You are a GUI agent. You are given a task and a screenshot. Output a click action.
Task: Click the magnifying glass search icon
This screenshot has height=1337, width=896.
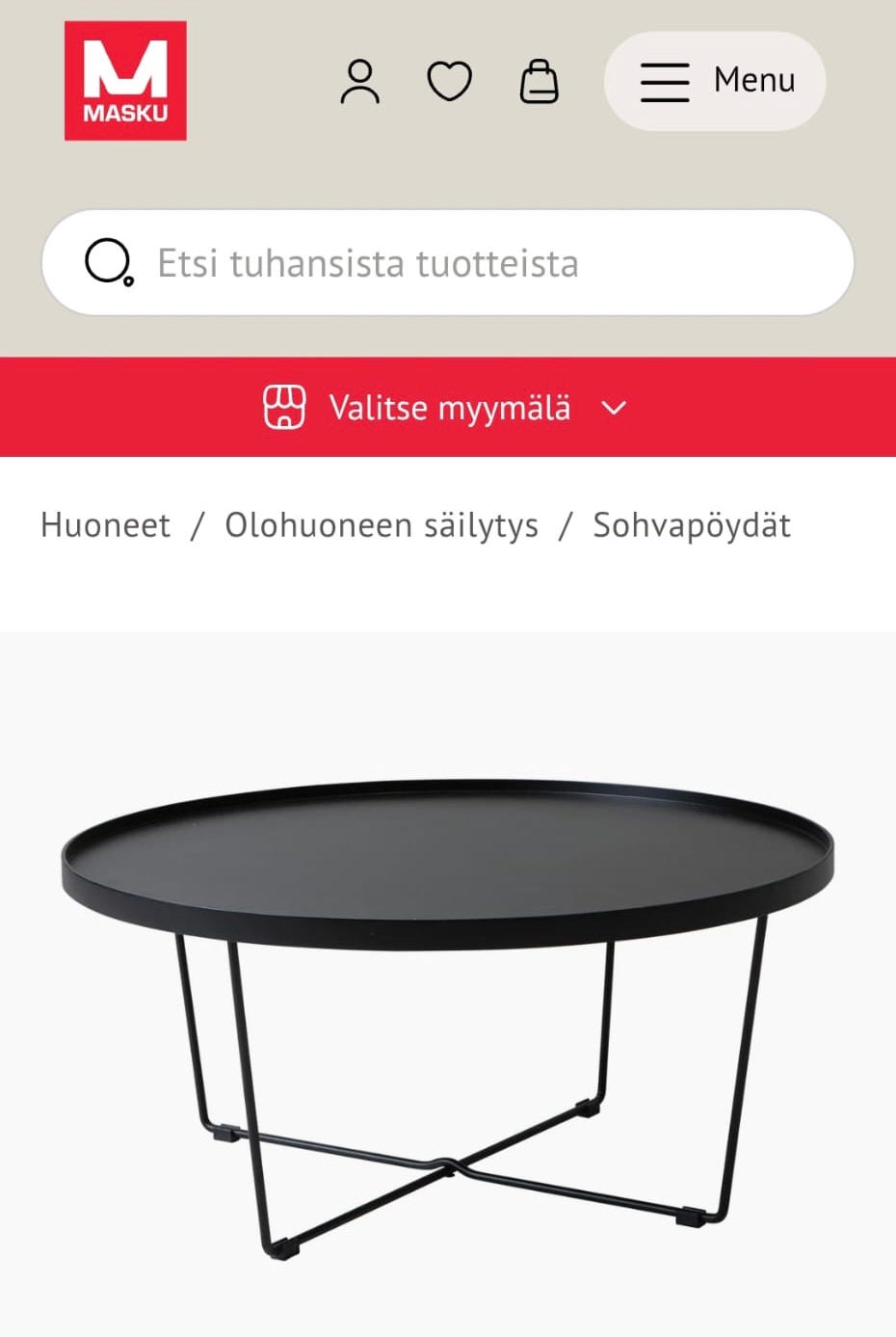[109, 261]
